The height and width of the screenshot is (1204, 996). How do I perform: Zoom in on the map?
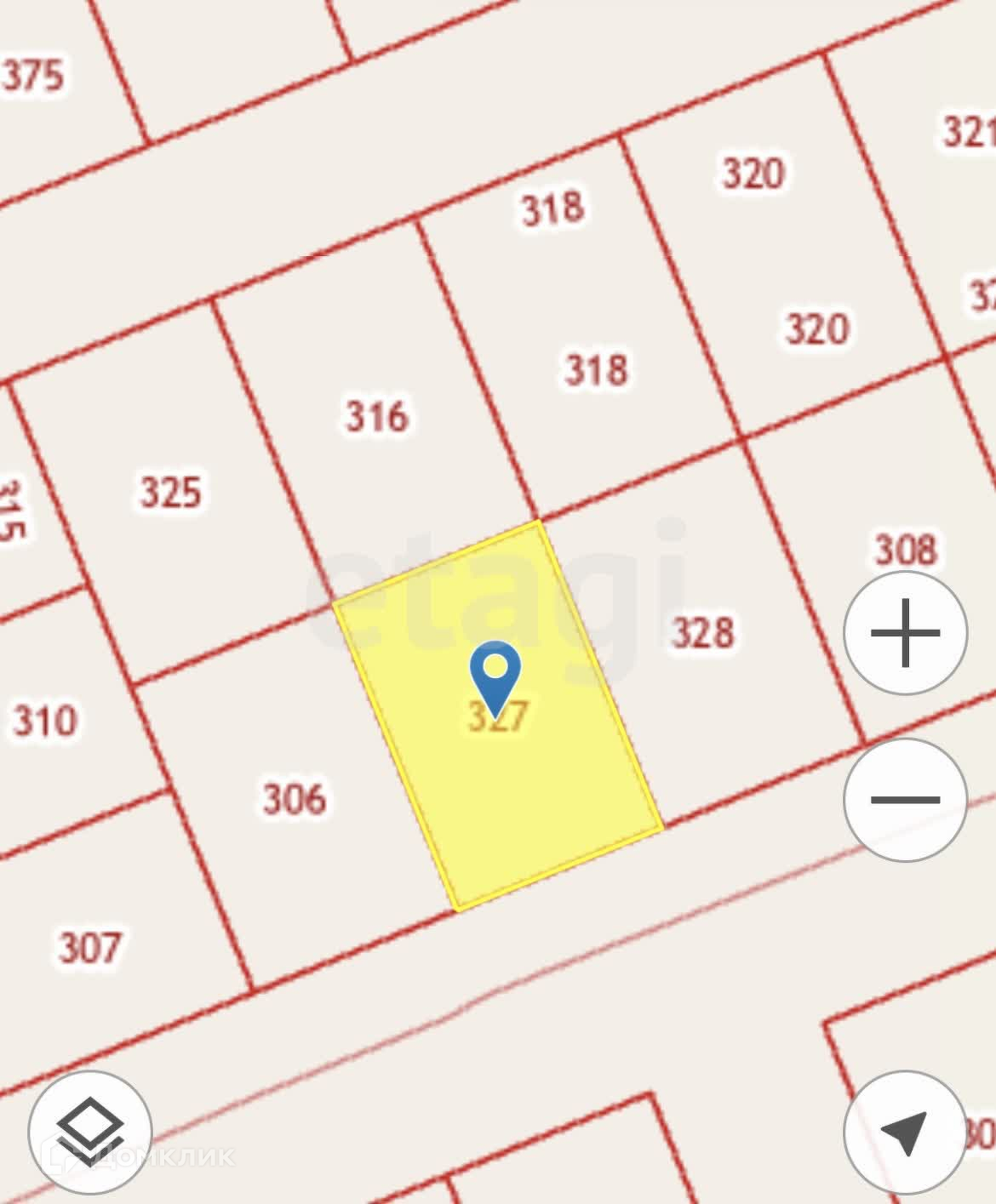[905, 633]
